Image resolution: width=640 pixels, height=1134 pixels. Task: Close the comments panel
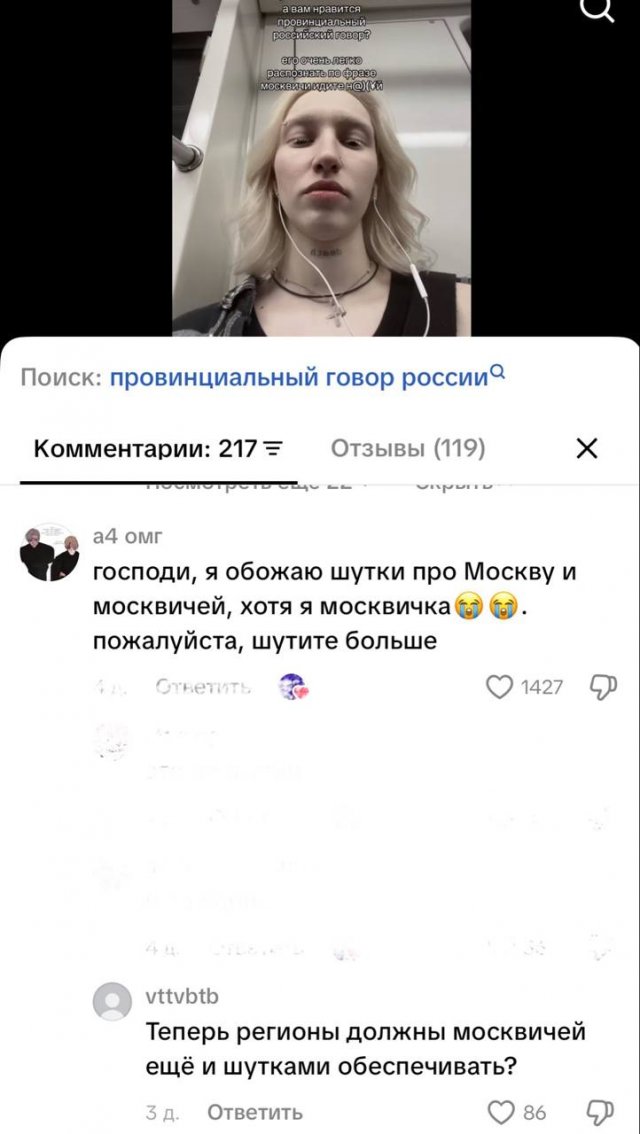[587, 449]
